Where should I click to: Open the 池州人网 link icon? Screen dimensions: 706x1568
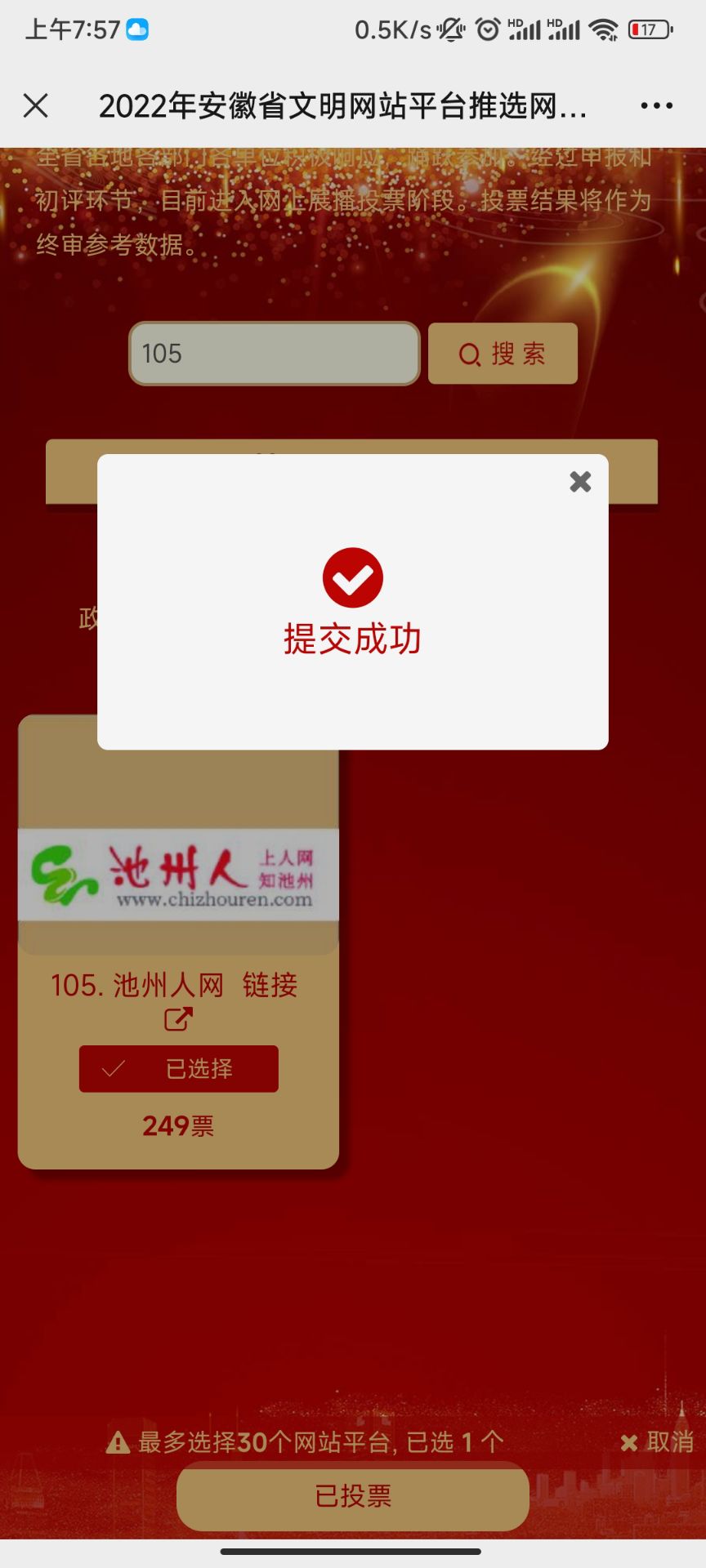[178, 1019]
